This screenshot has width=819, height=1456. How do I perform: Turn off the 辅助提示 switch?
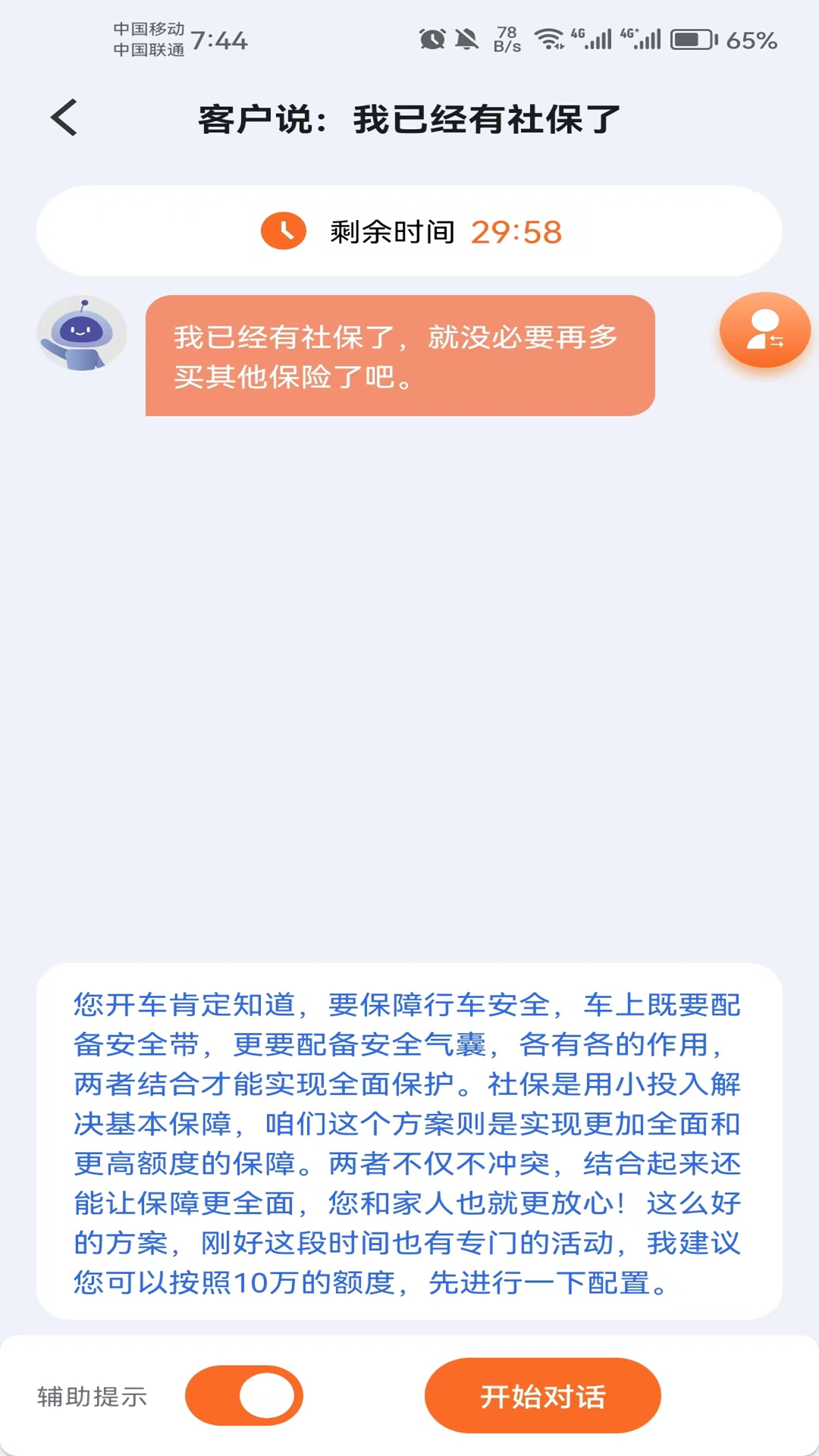pyautogui.click(x=244, y=1395)
